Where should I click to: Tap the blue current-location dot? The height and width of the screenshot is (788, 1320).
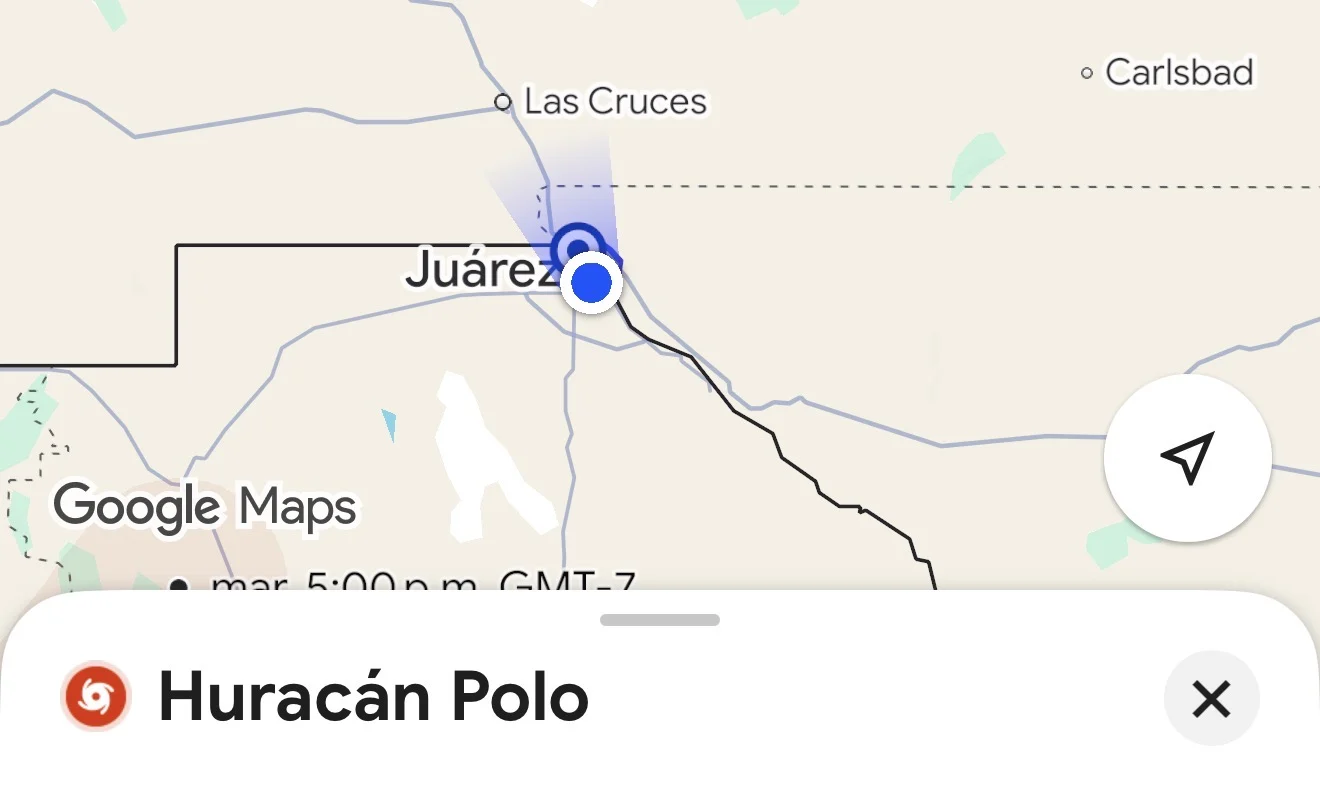[x=592, y=284]
